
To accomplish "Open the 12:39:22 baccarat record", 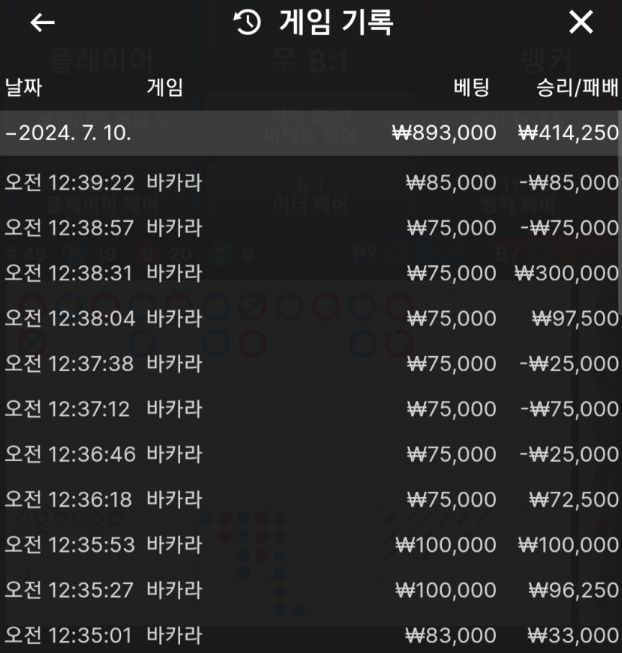I will coord(311,182).
